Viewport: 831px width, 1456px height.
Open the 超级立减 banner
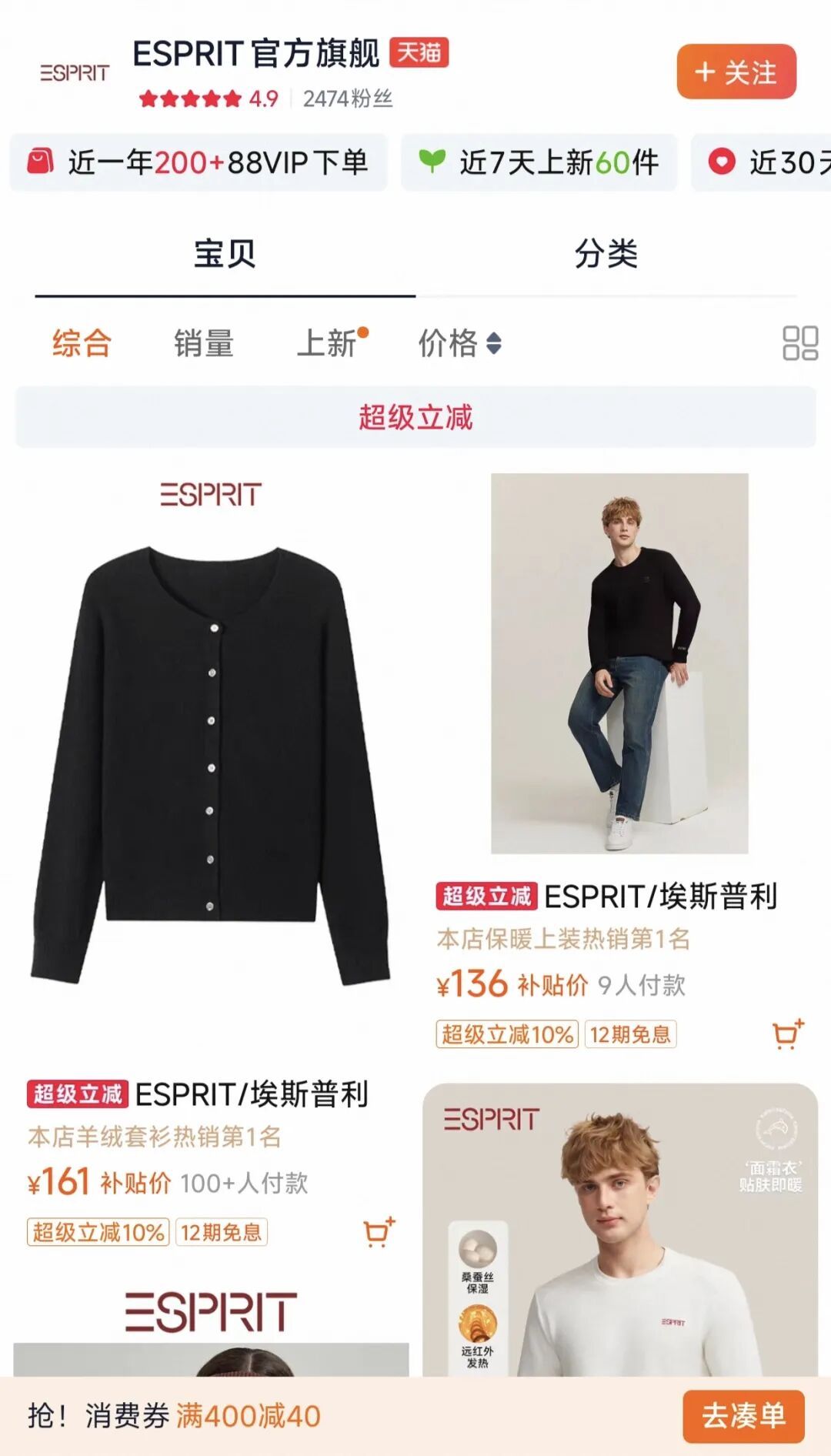[x=415, y=417]
